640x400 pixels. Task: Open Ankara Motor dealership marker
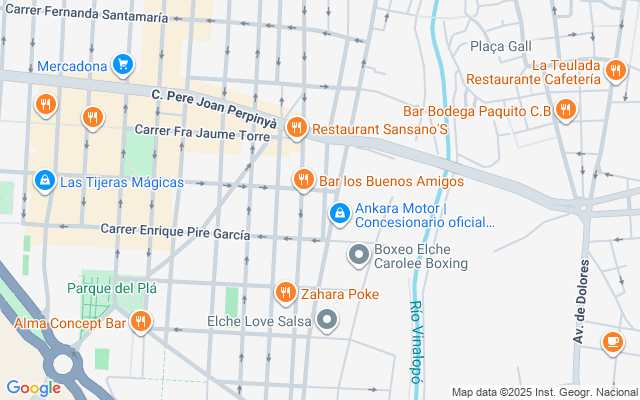point(340,214)
